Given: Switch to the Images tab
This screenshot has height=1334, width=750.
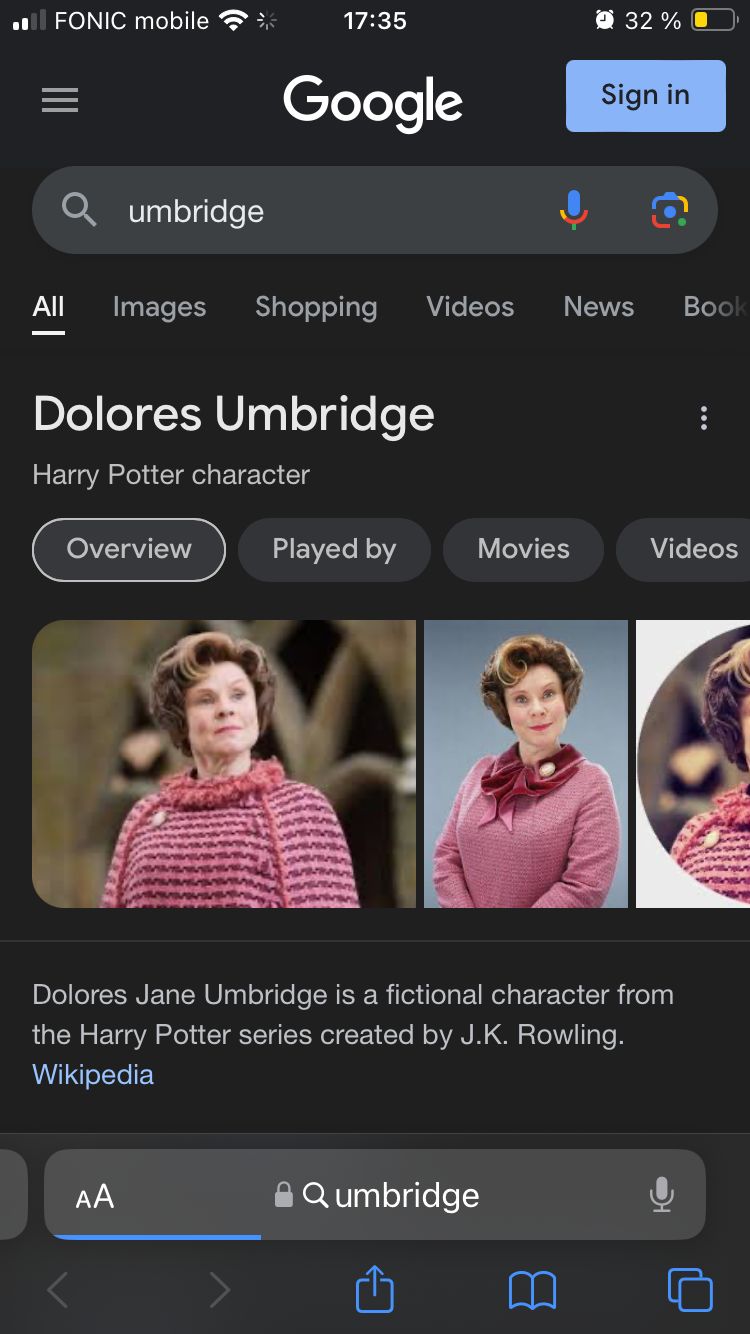Looking at the screenshot, I should click(x=159, y=307).
